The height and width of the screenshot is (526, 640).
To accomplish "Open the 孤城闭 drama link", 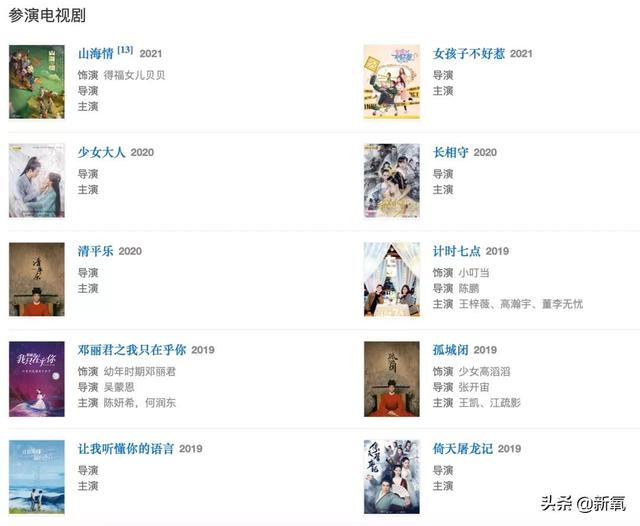I will (x=451, y=350).
